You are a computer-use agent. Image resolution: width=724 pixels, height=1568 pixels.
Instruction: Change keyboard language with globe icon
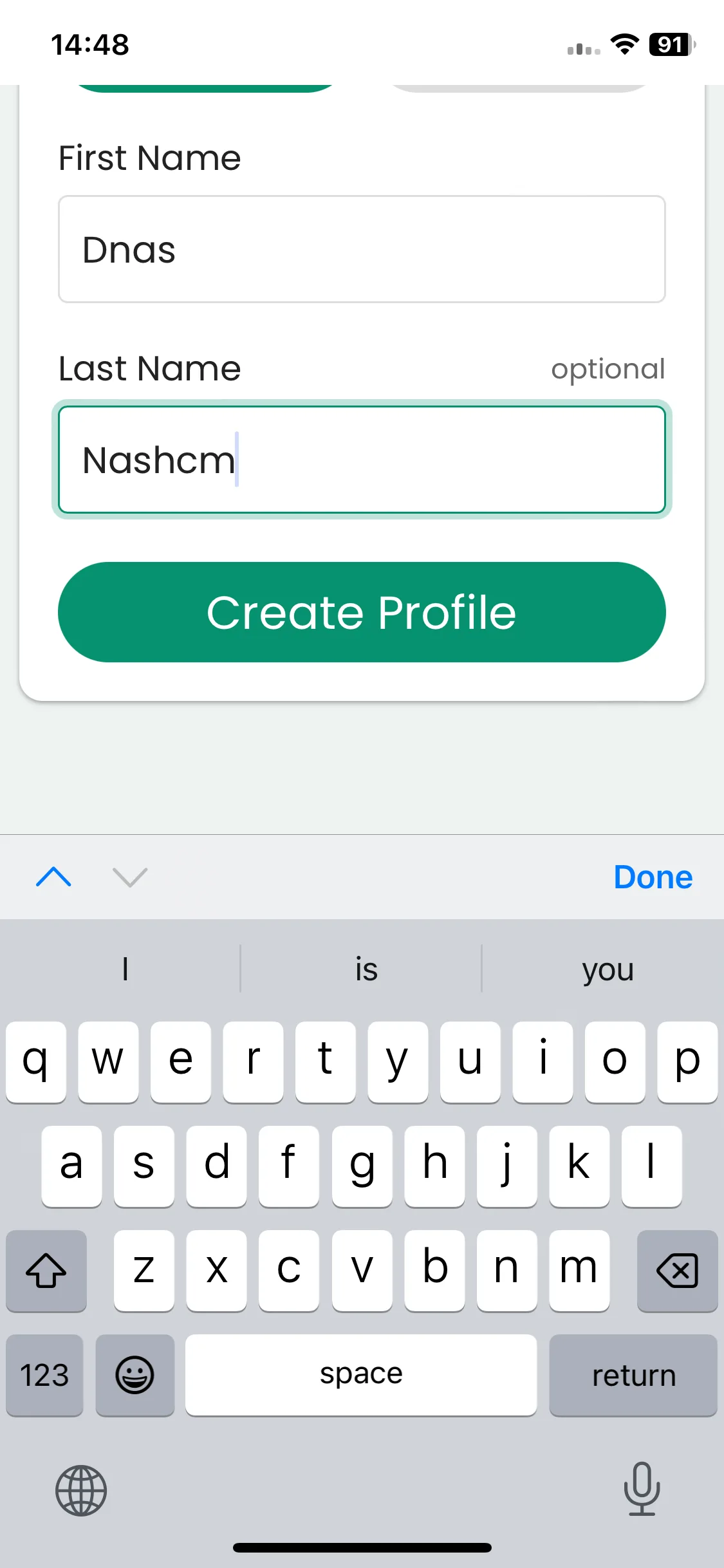[81, 1490]
